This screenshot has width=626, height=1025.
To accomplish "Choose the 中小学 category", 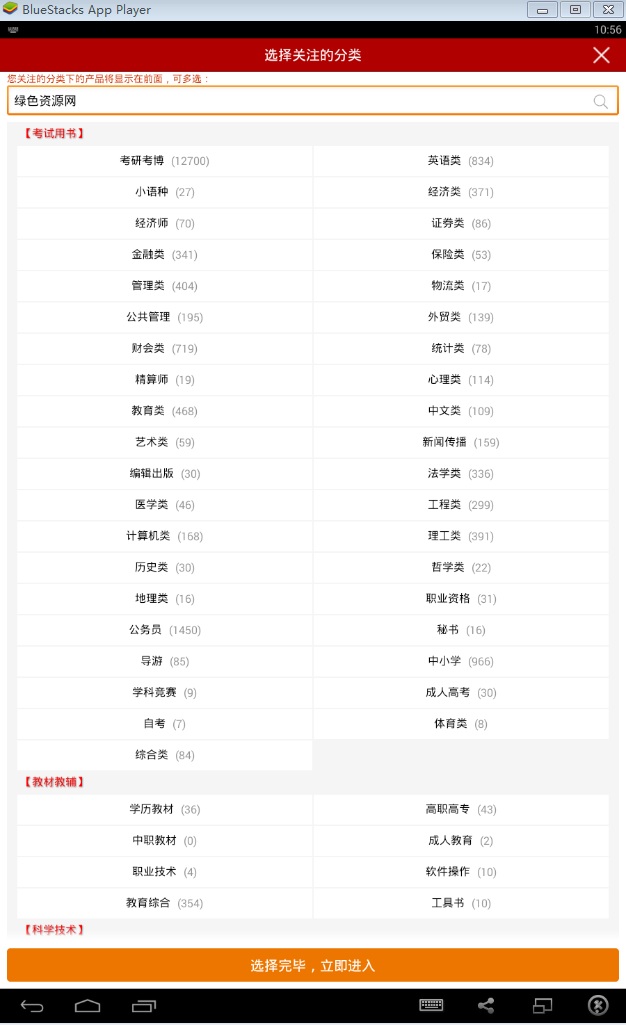I will tap(460, 661).
